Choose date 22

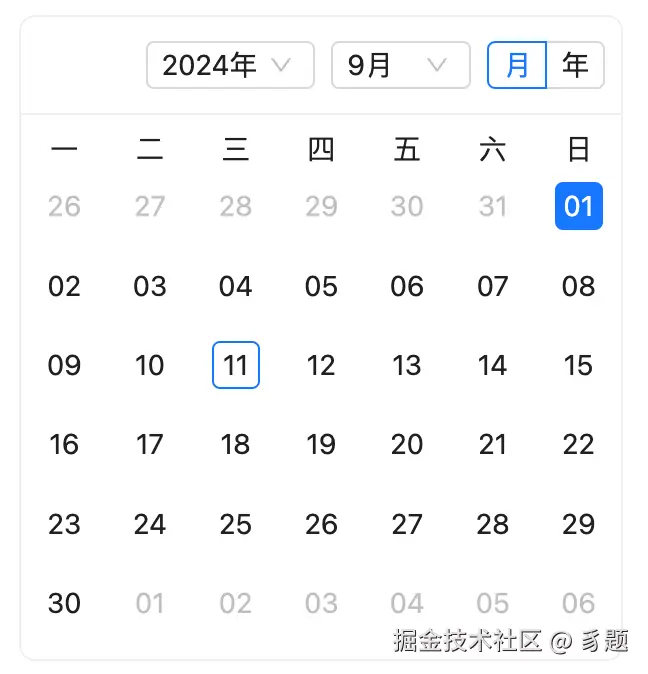click(x=578, y=444)
